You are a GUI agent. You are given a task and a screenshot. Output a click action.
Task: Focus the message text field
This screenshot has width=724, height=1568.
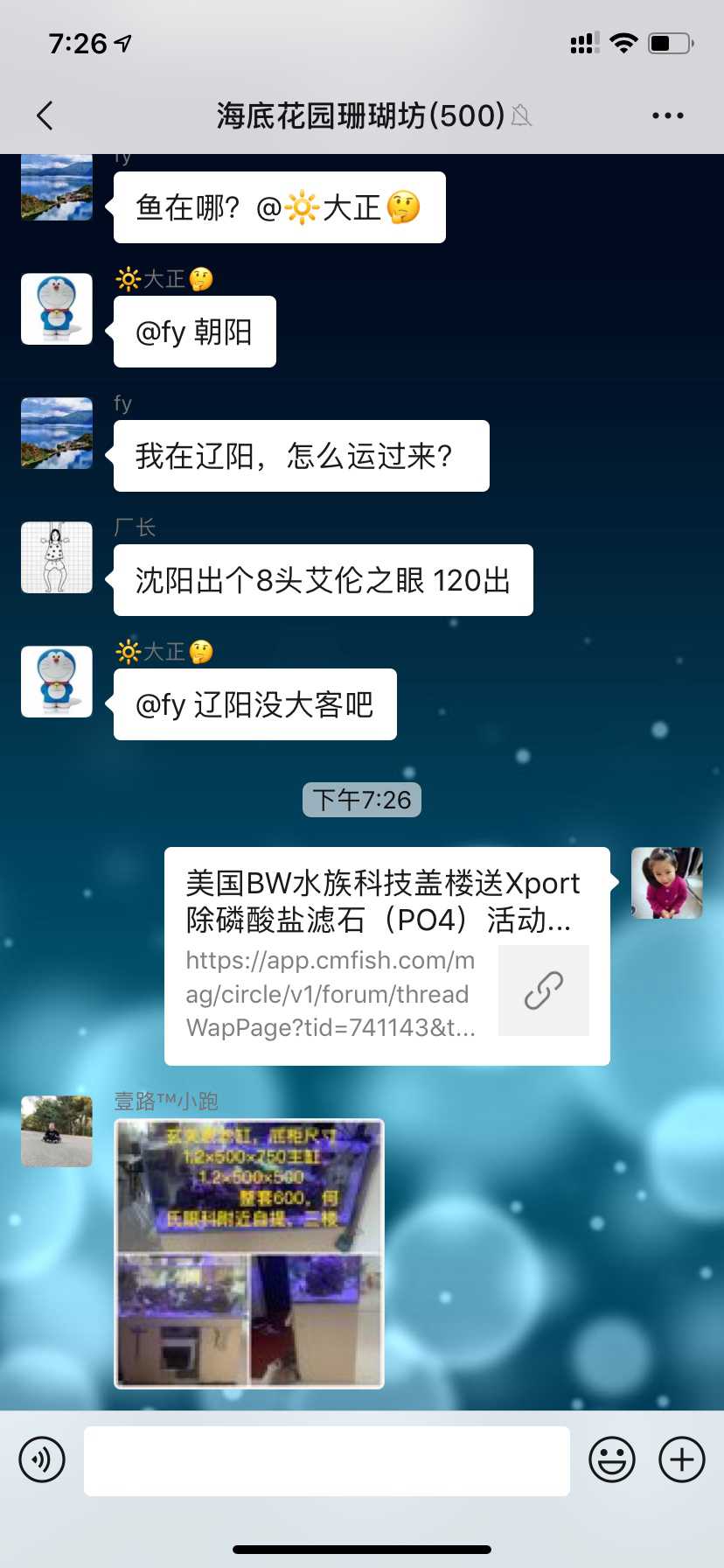tap(326, 1460)
